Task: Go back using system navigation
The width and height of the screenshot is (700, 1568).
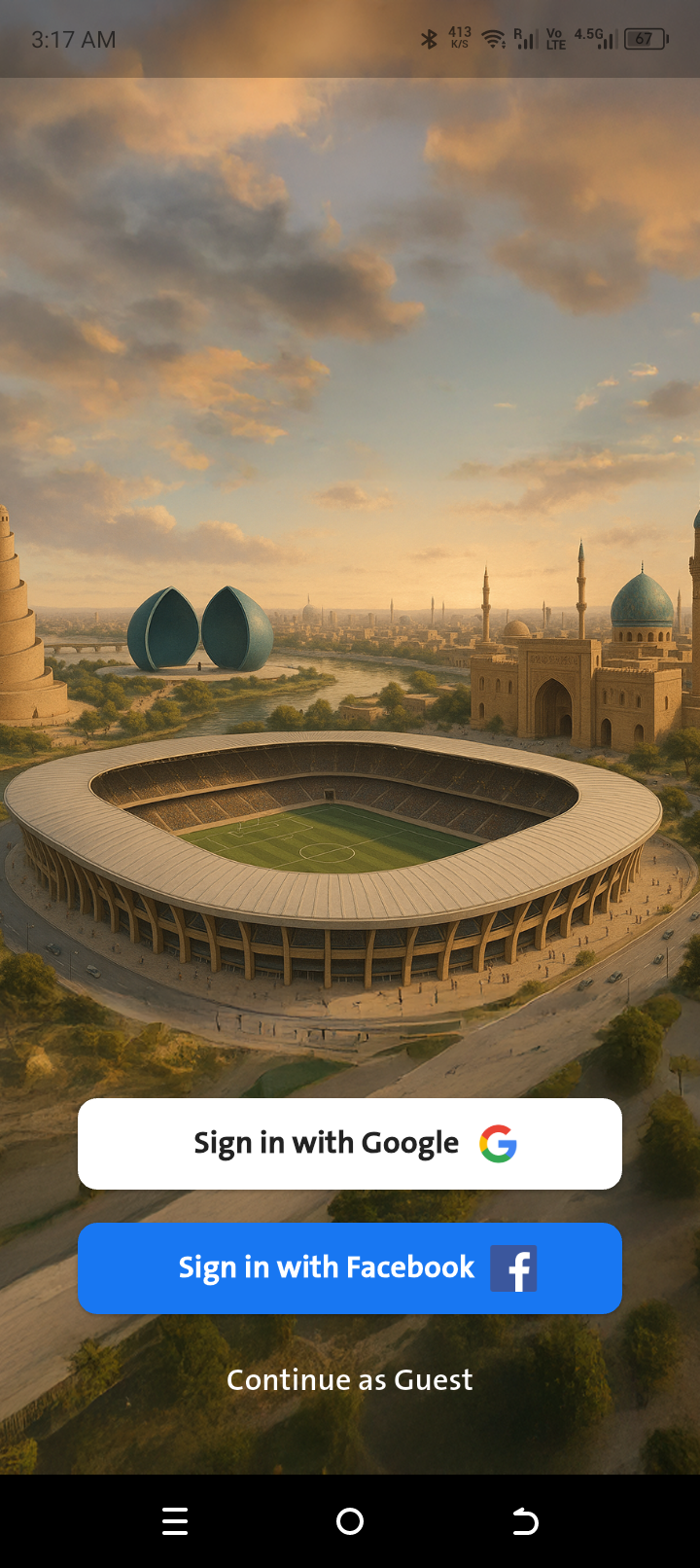Action: point(525,1521)
